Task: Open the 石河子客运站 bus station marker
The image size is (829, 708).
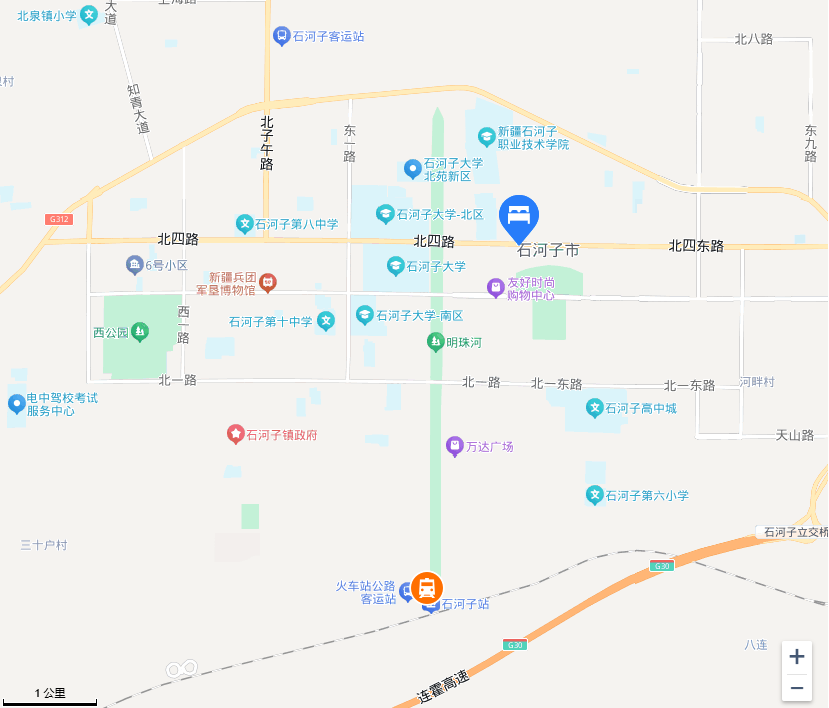Action: pos(282,36)
